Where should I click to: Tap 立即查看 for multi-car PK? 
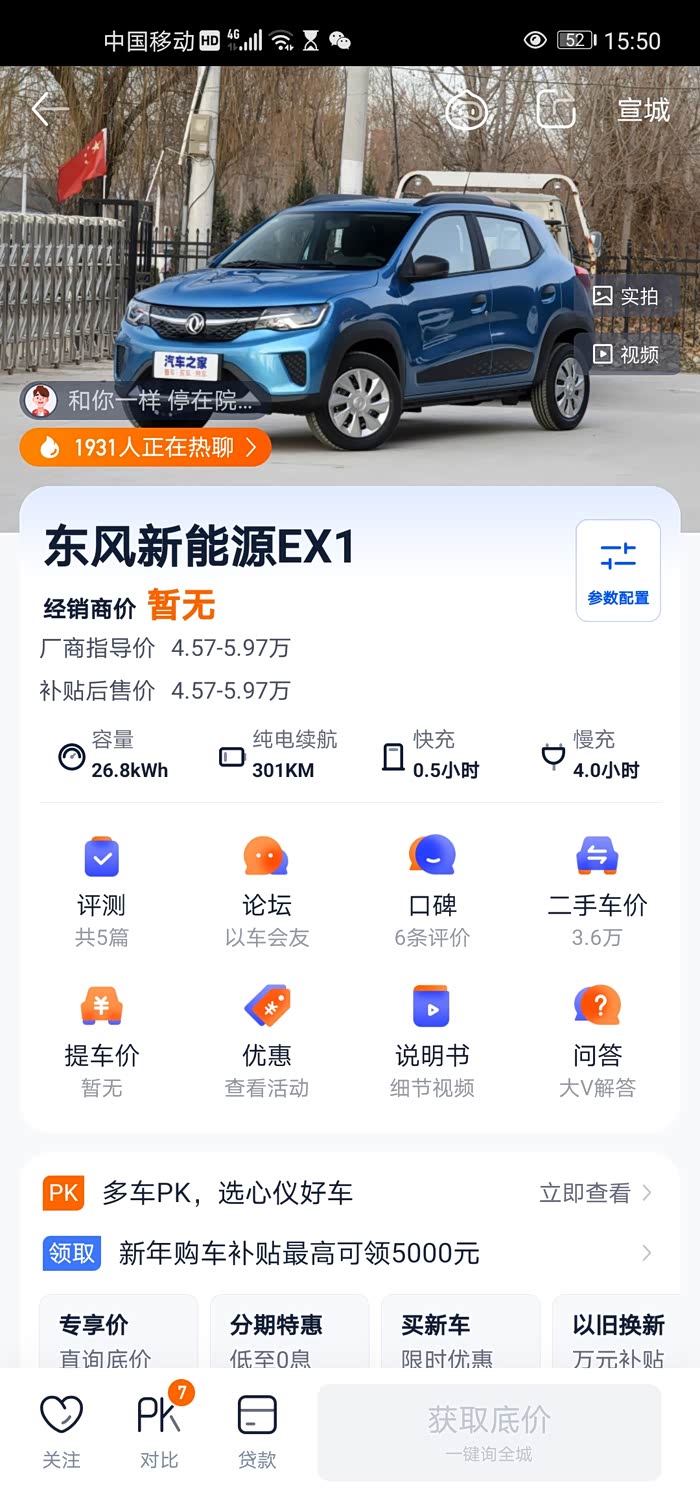[x=594, y=1193]
